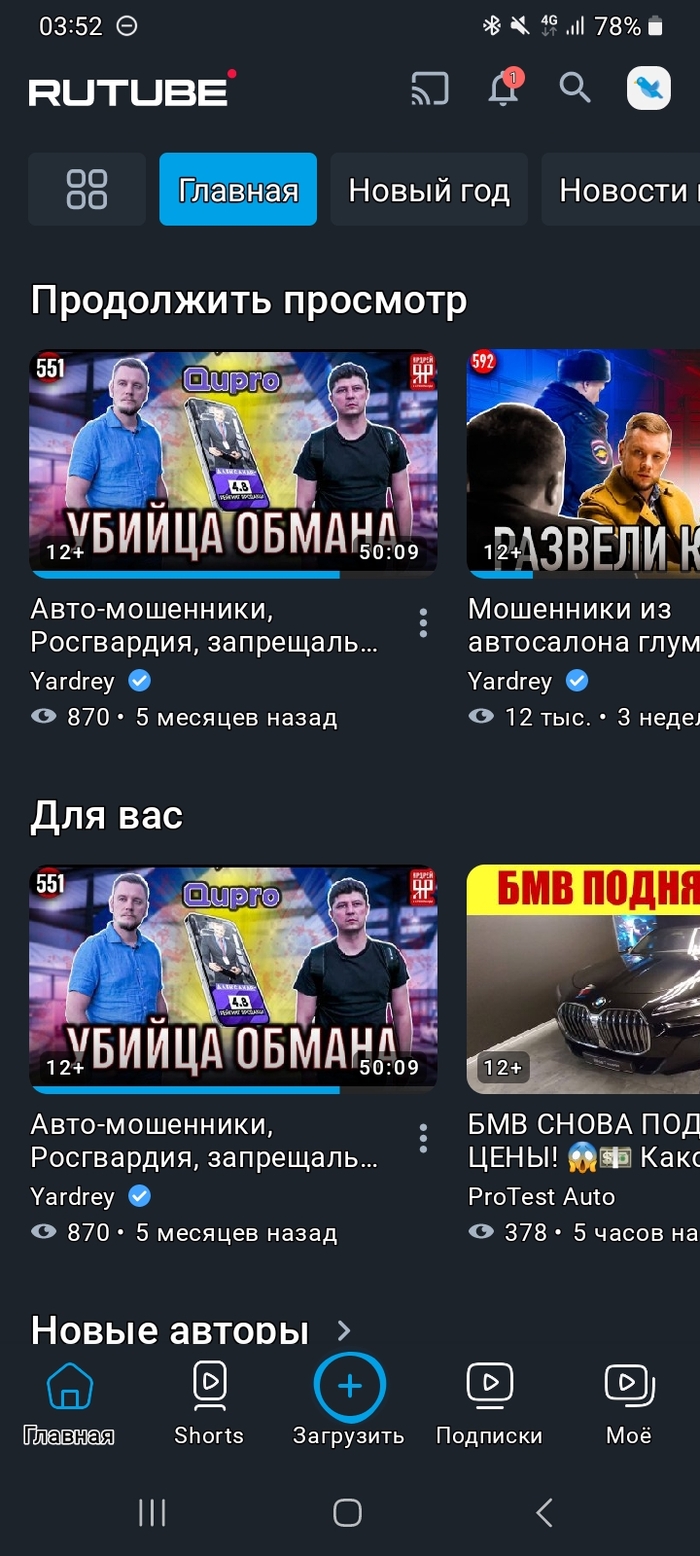
Task: Play УБИЙЦА ОБМАНА video in Для вас
Action: point(233,977)
